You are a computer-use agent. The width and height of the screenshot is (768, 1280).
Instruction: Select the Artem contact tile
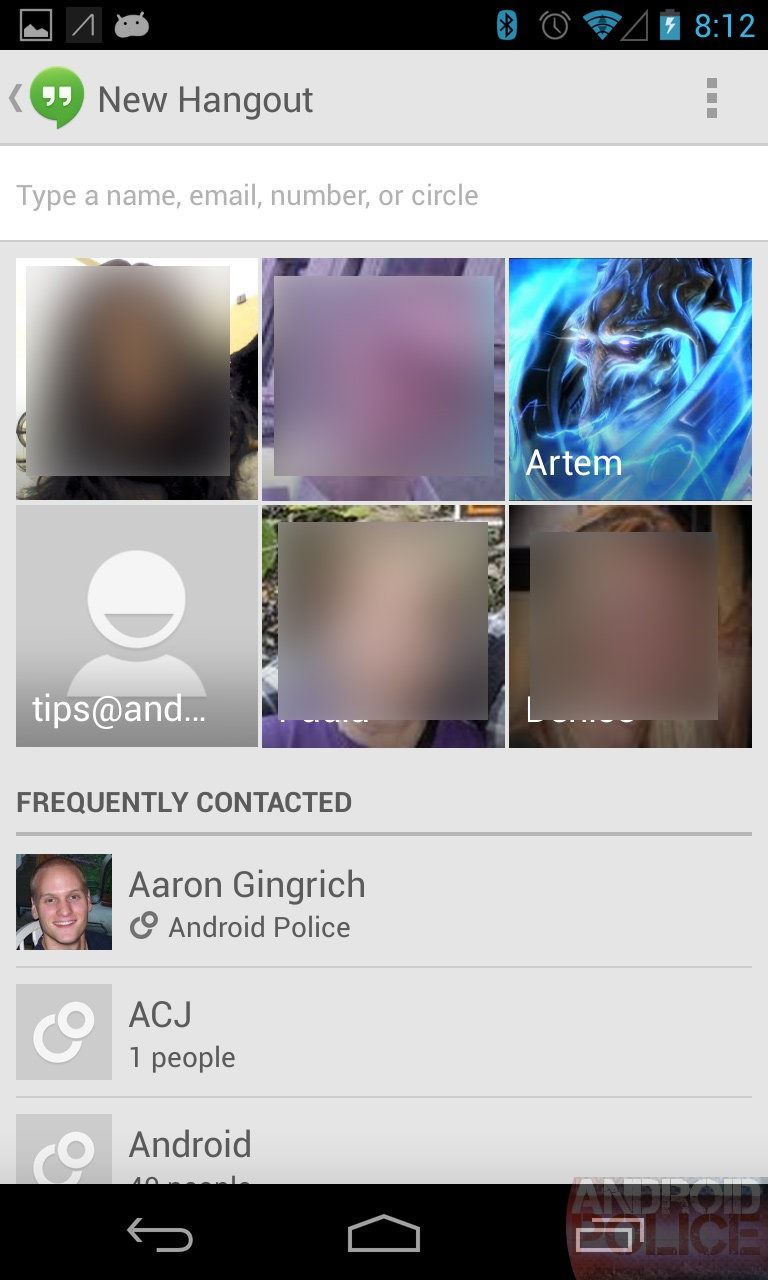tap(630, 379)
